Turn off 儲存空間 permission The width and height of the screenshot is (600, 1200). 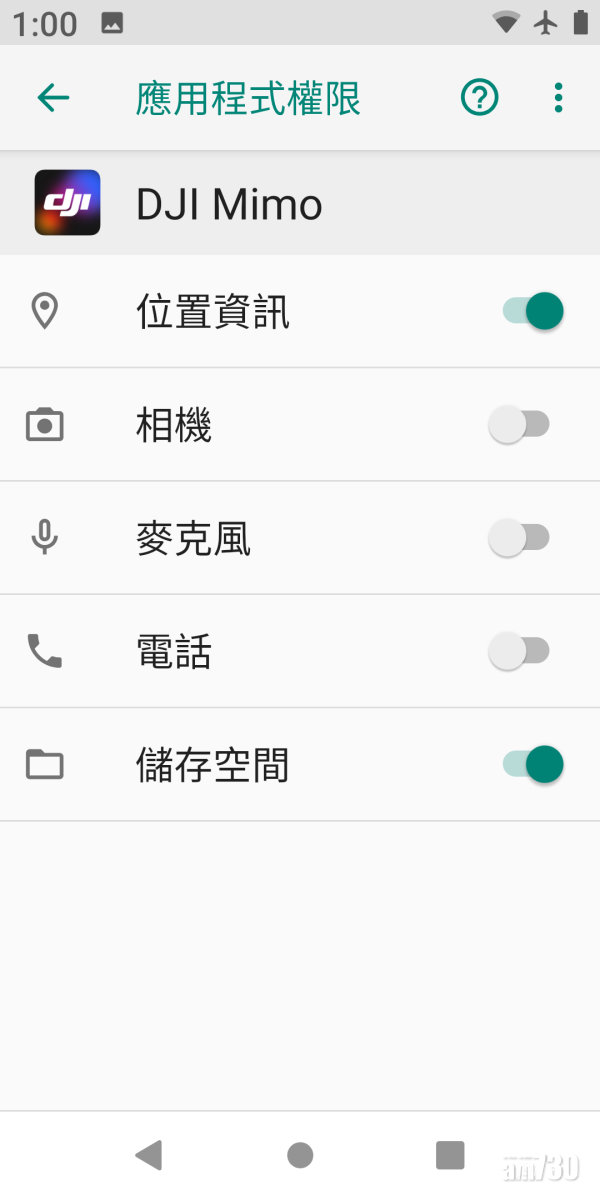pyautogui.click(x=533, y=765)
